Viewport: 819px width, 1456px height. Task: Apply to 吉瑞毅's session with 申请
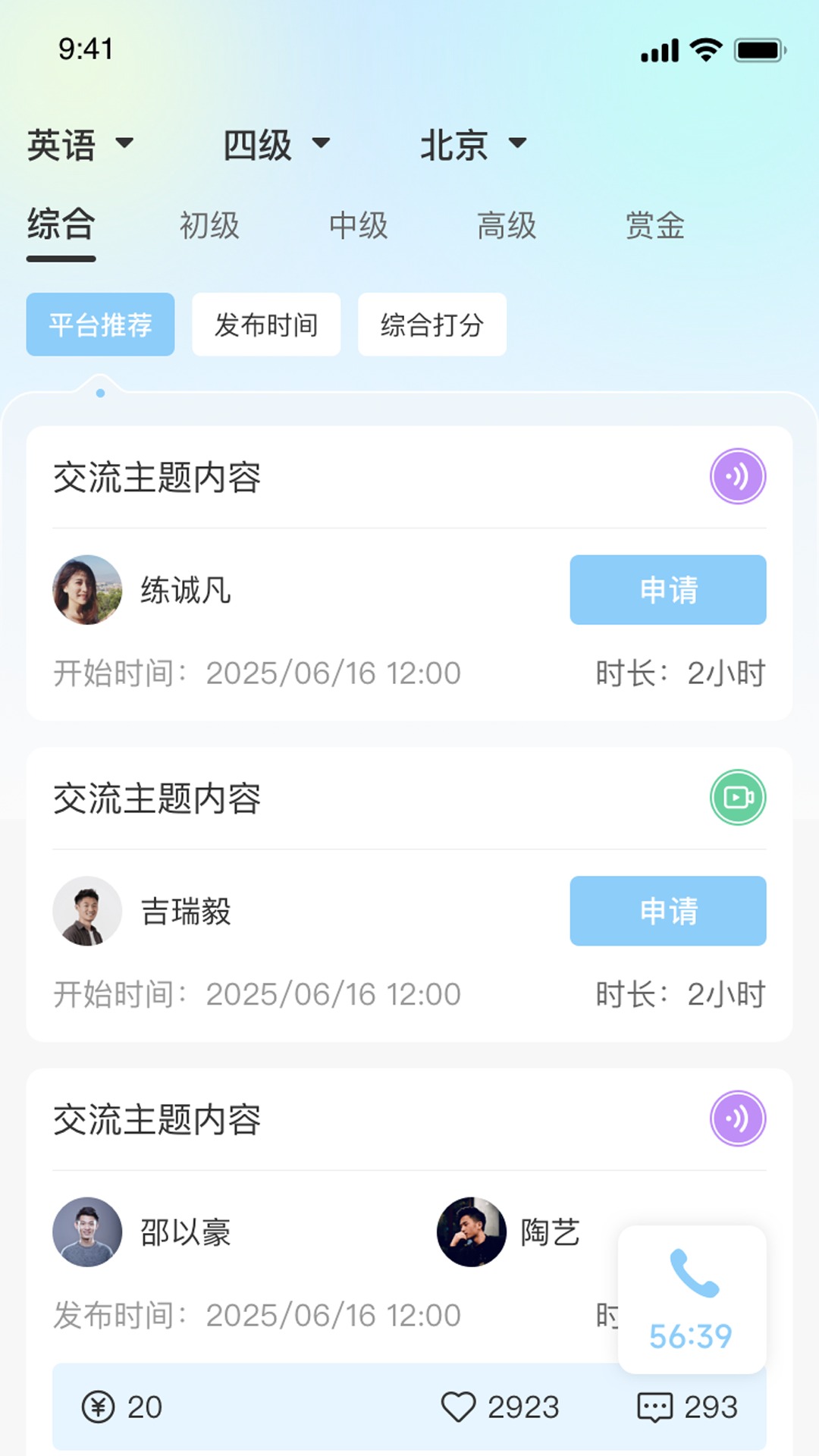(667, 911)
